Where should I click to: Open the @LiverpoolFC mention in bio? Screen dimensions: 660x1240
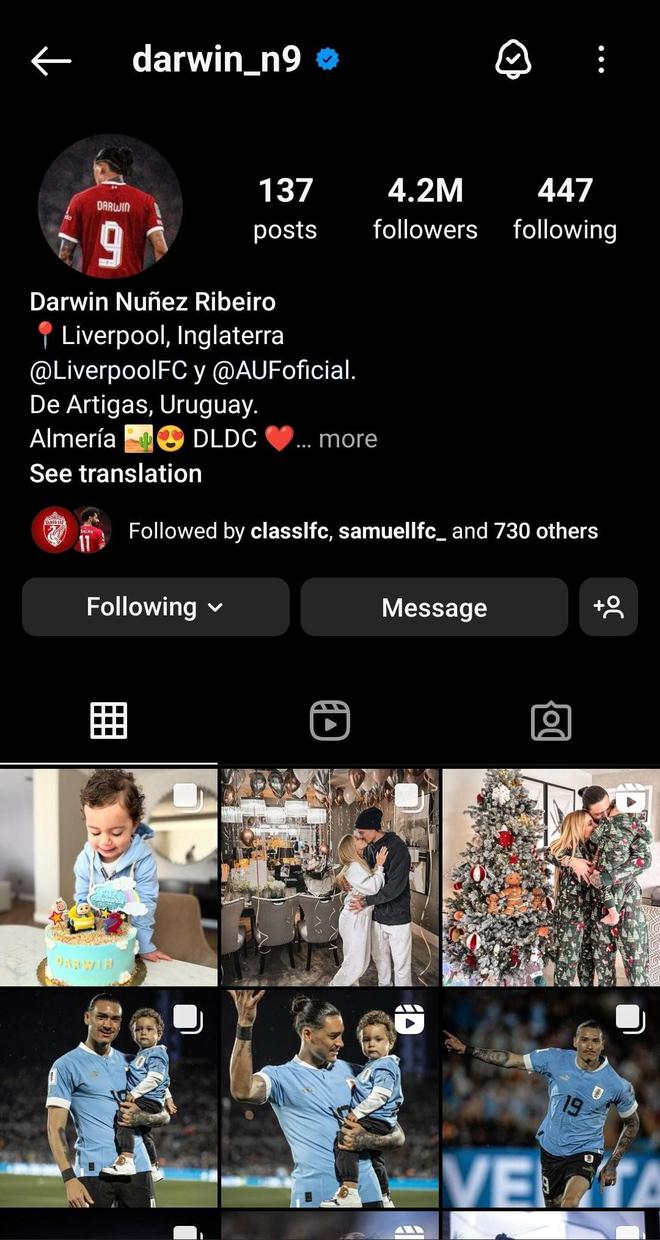109,370
